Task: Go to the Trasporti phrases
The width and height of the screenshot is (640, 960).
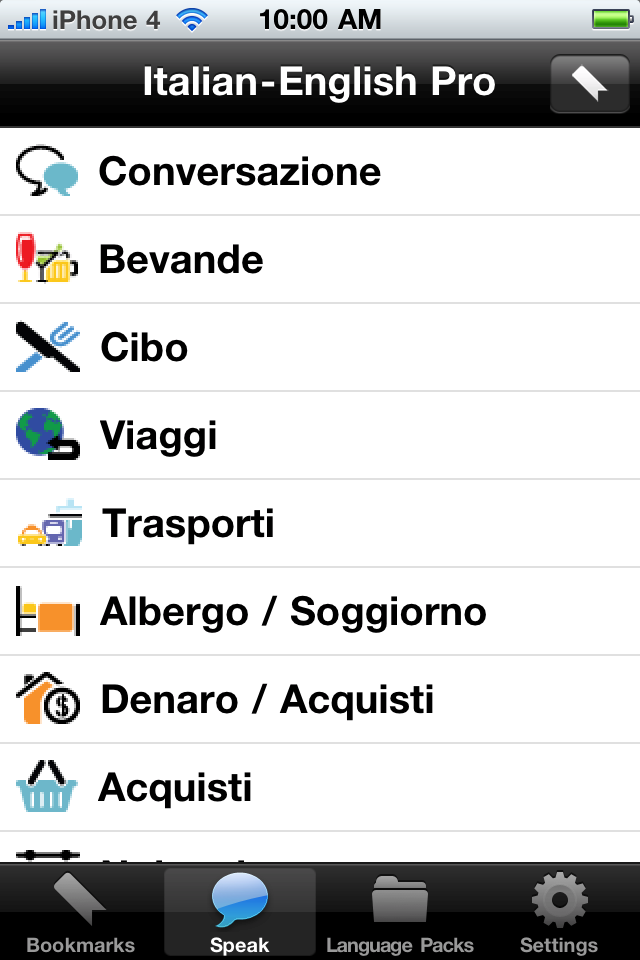Action: 320,524
